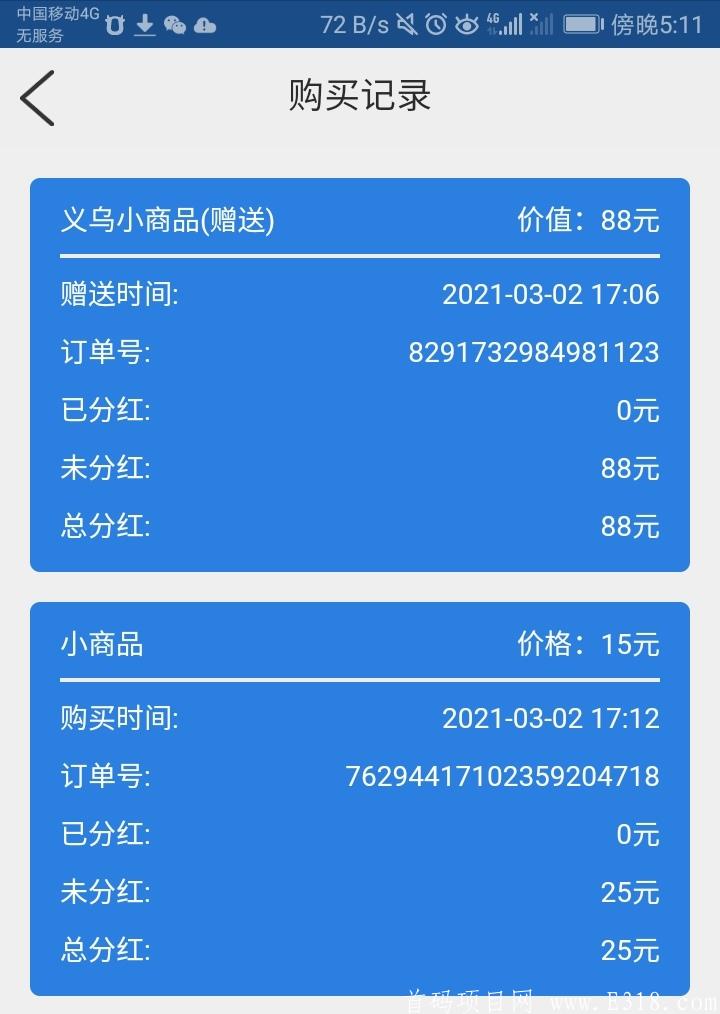This screenshot has width=720, height=1014.
Task: Go back from the 购买记录 page
Action: pyautogui.click(x=37, y=98)
